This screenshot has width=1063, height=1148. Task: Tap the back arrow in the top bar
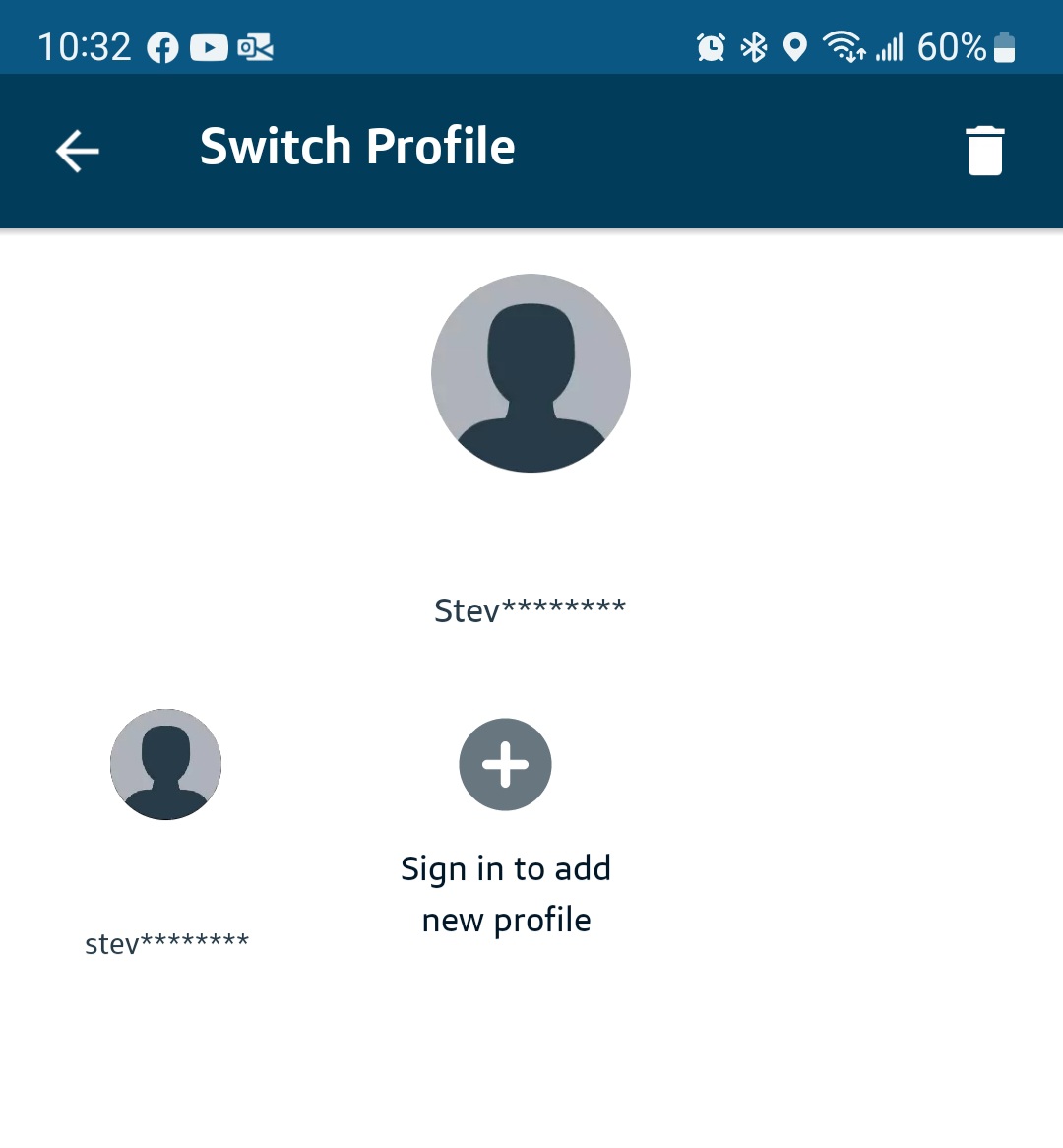[x=77, y=151]
